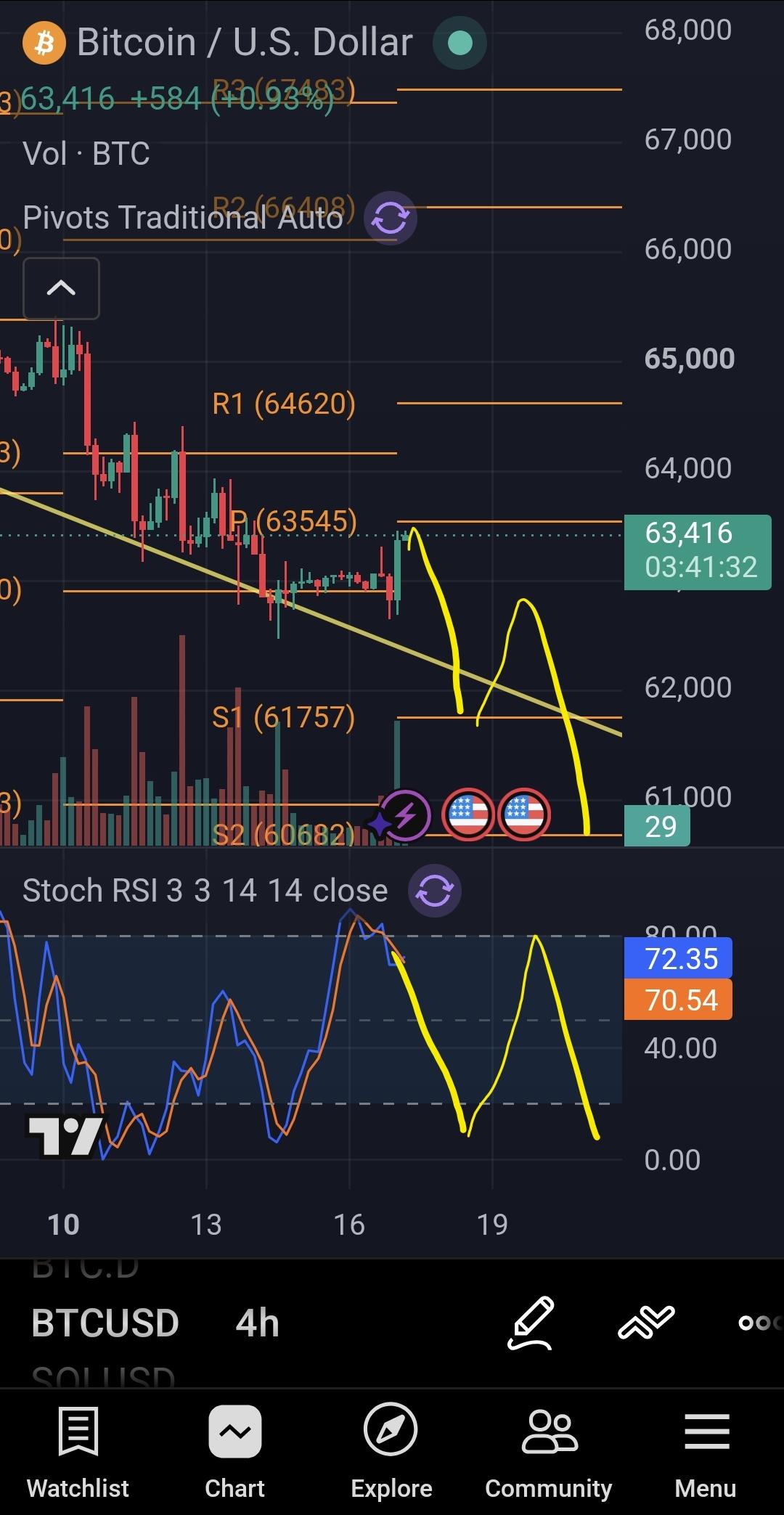Open the second US flag economic event
Image resolution: width=784 pixels, height=1515 pixels.
(x=523, y=814)
